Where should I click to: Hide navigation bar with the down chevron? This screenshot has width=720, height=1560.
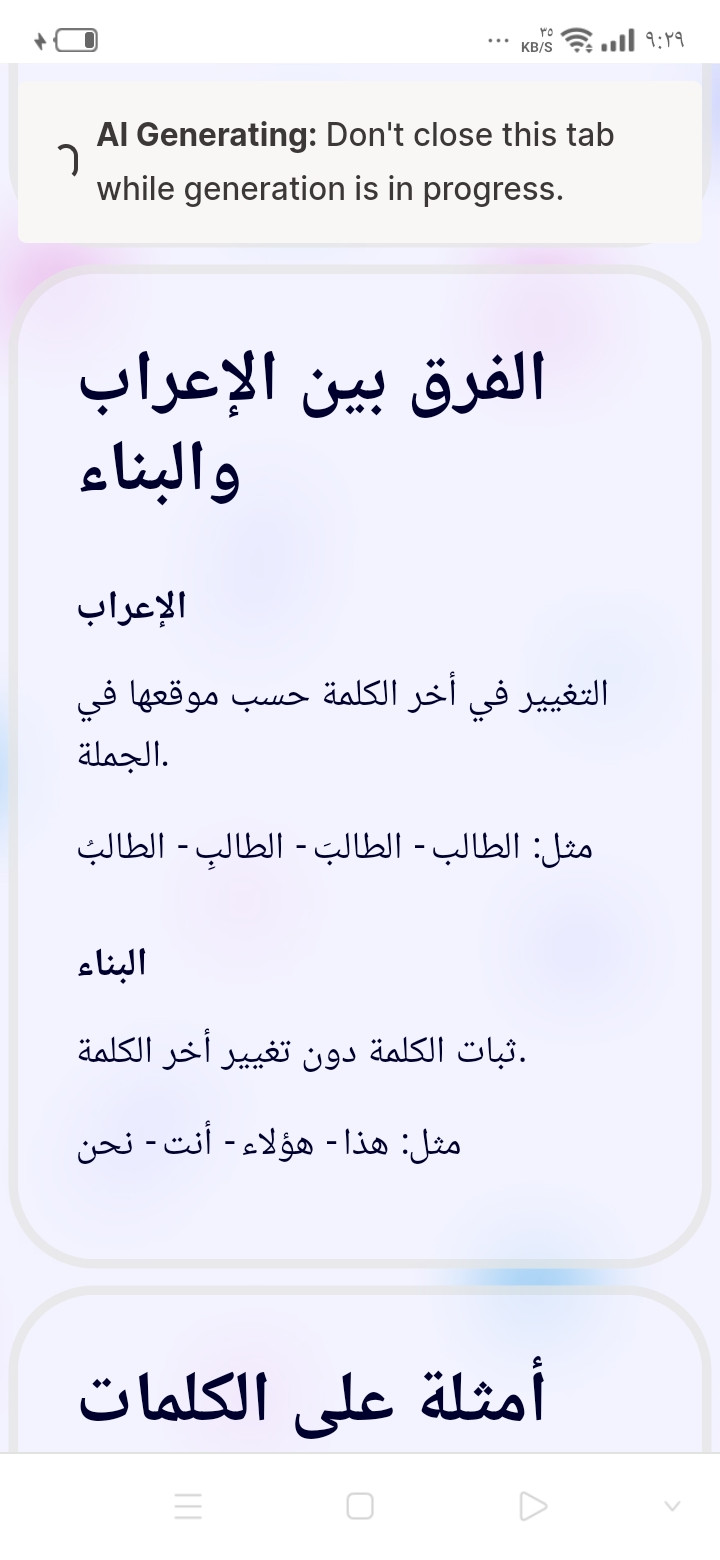(672, 1506)
